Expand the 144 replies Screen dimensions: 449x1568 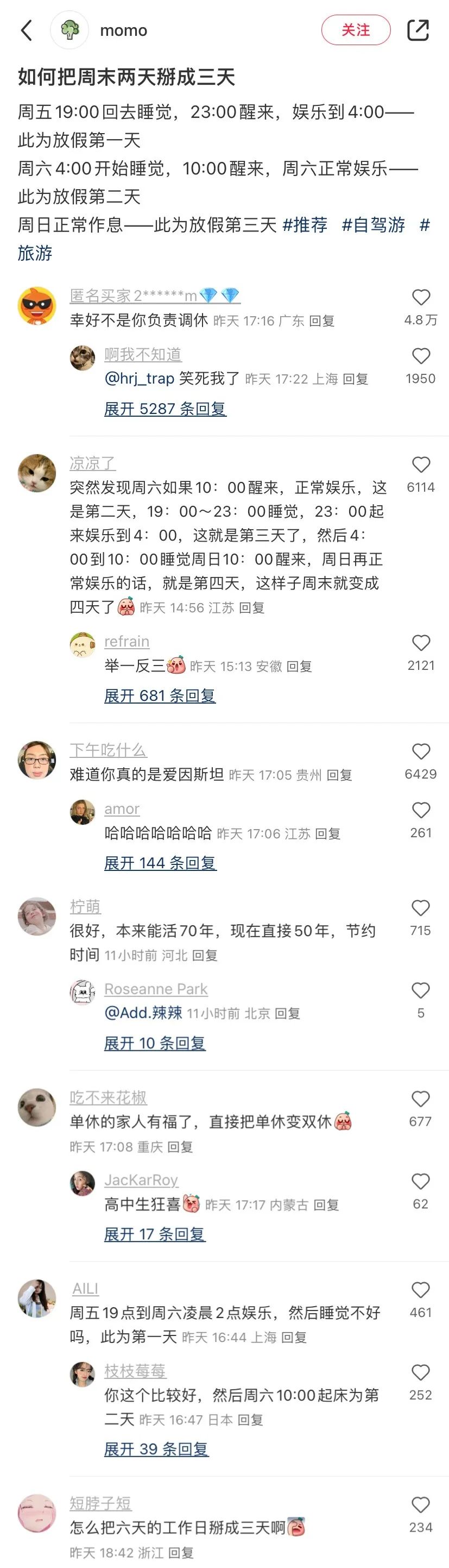click(x=160, y=863)
